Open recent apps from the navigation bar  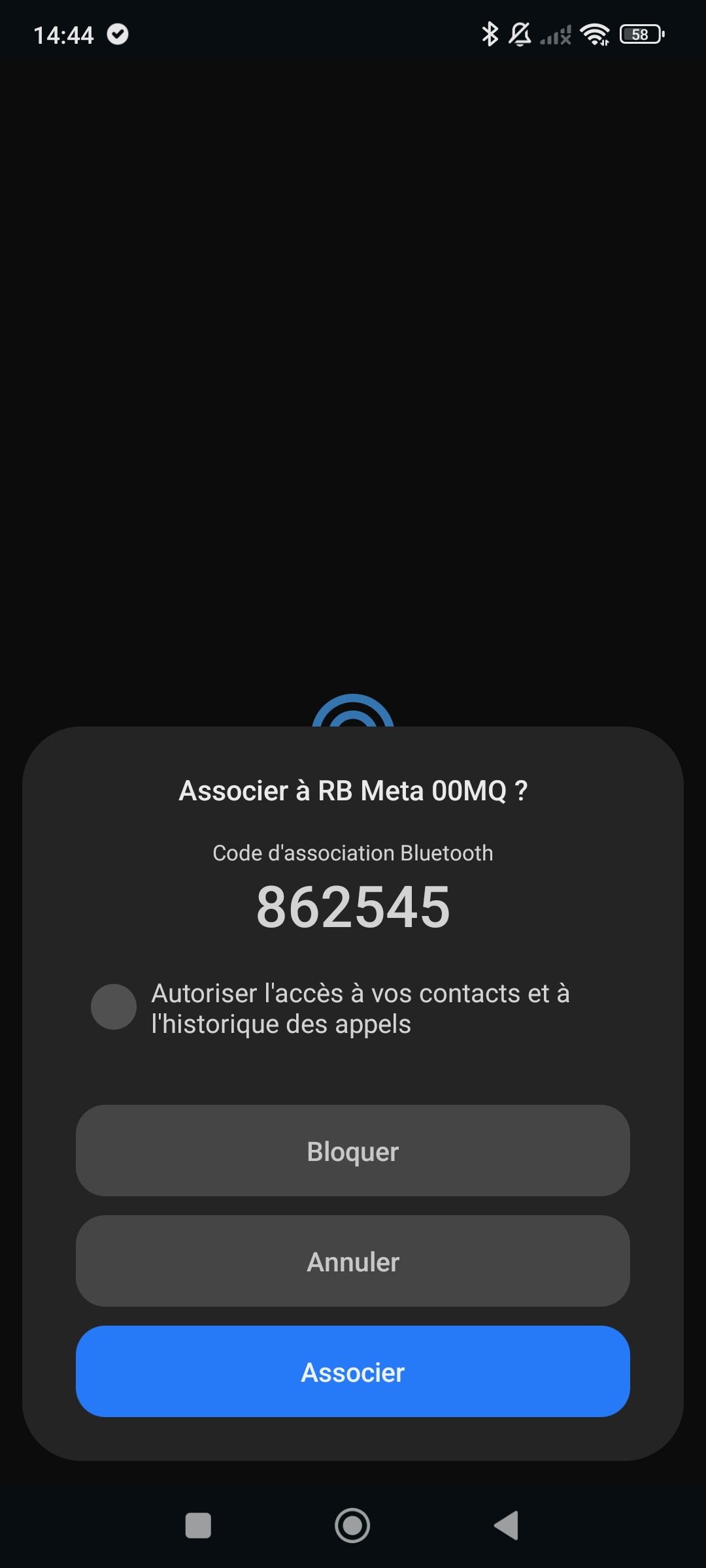tap(198, 1526)
